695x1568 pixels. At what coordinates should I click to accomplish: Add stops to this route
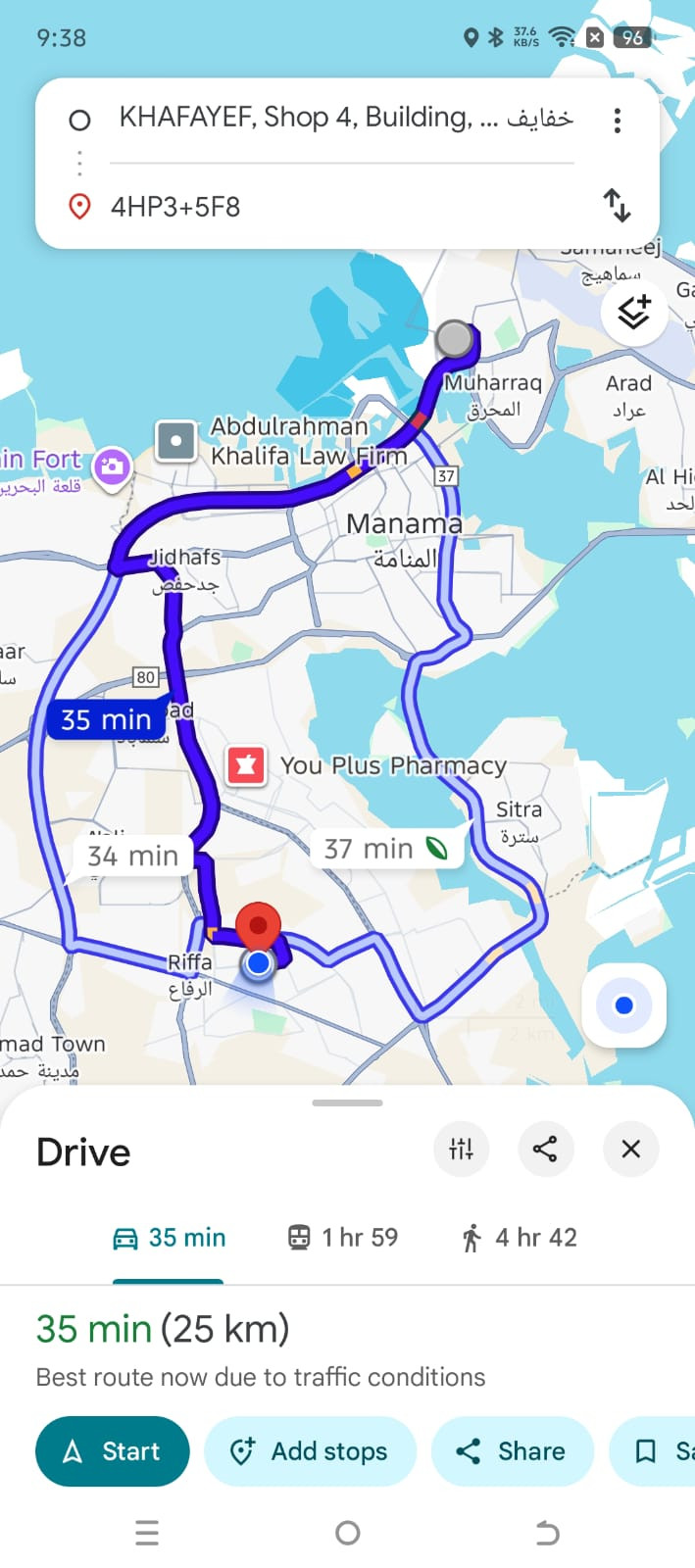(310, 1451)
